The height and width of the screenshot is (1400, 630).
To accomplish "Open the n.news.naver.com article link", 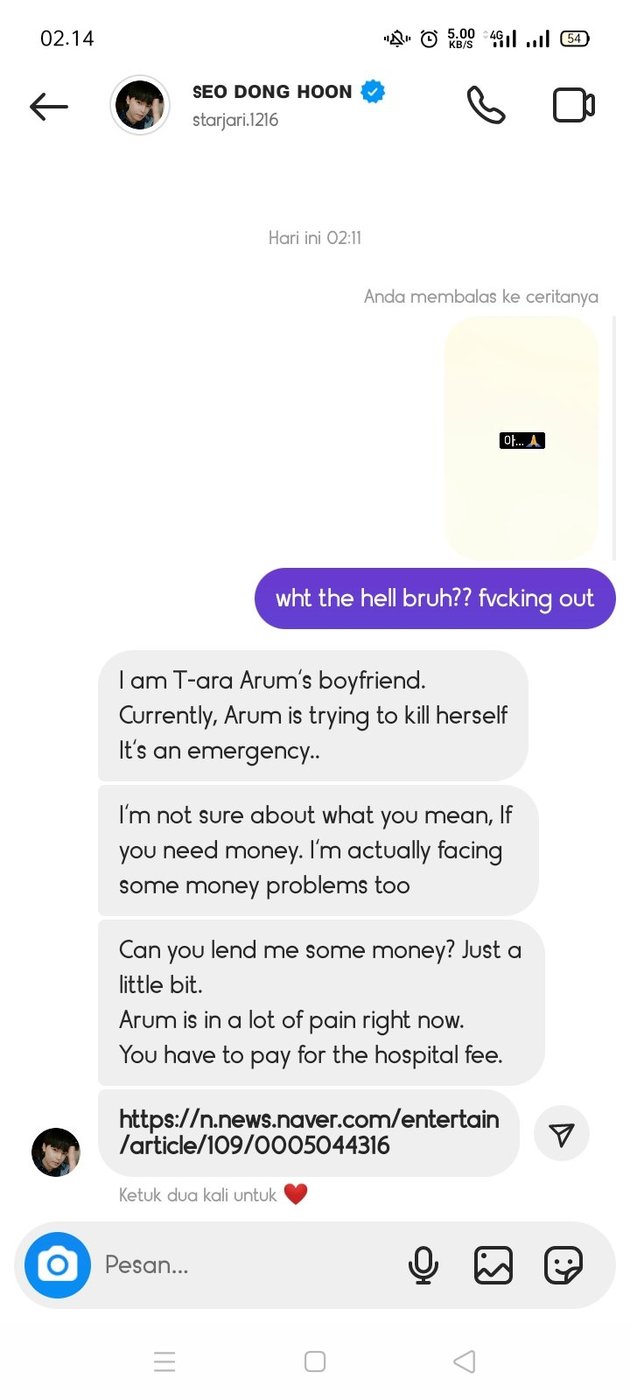I will point(308,1132).
